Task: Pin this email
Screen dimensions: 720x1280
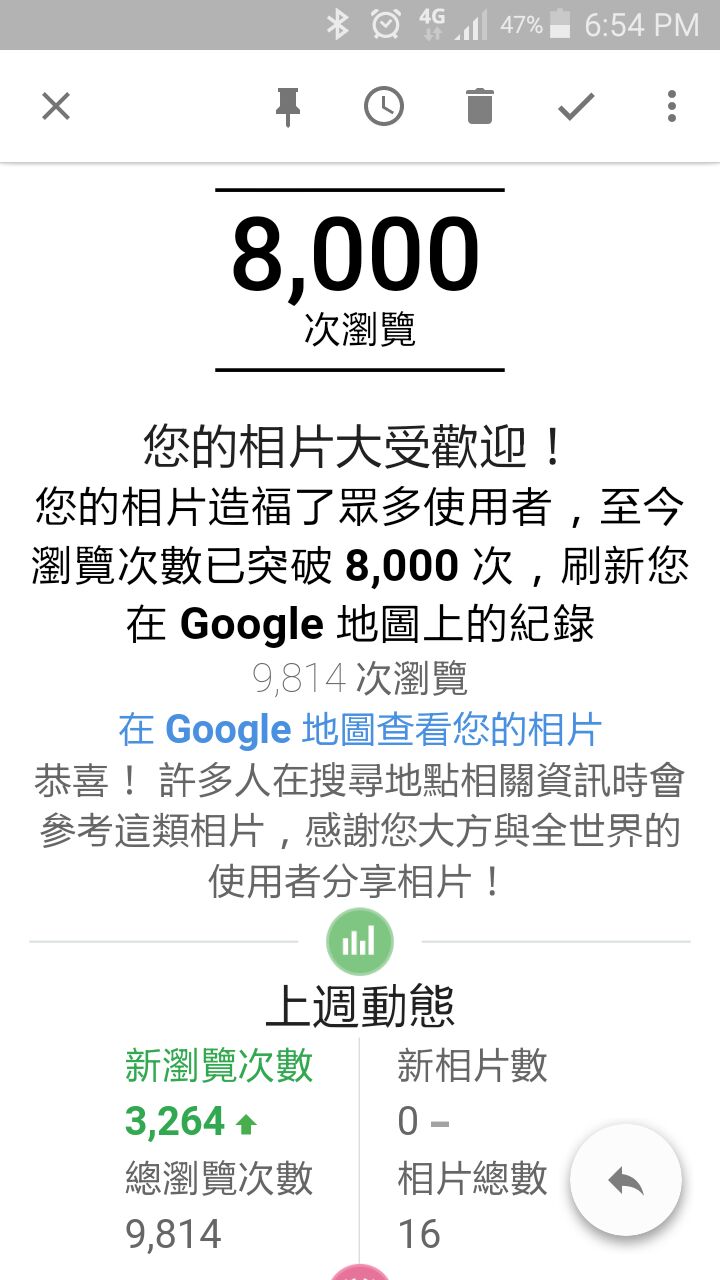Action: point(288,106)
